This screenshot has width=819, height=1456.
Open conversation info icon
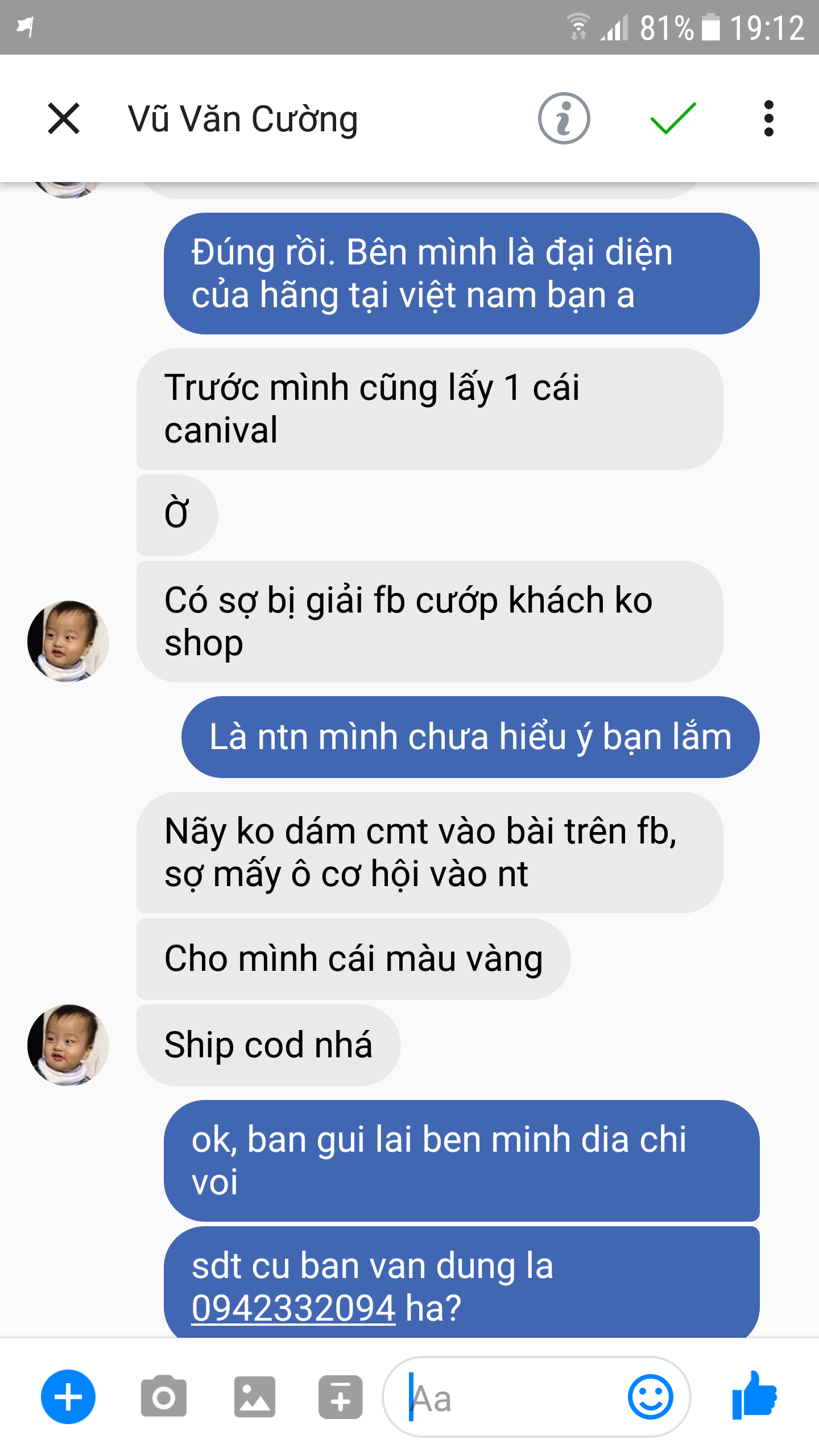[564, 118]
